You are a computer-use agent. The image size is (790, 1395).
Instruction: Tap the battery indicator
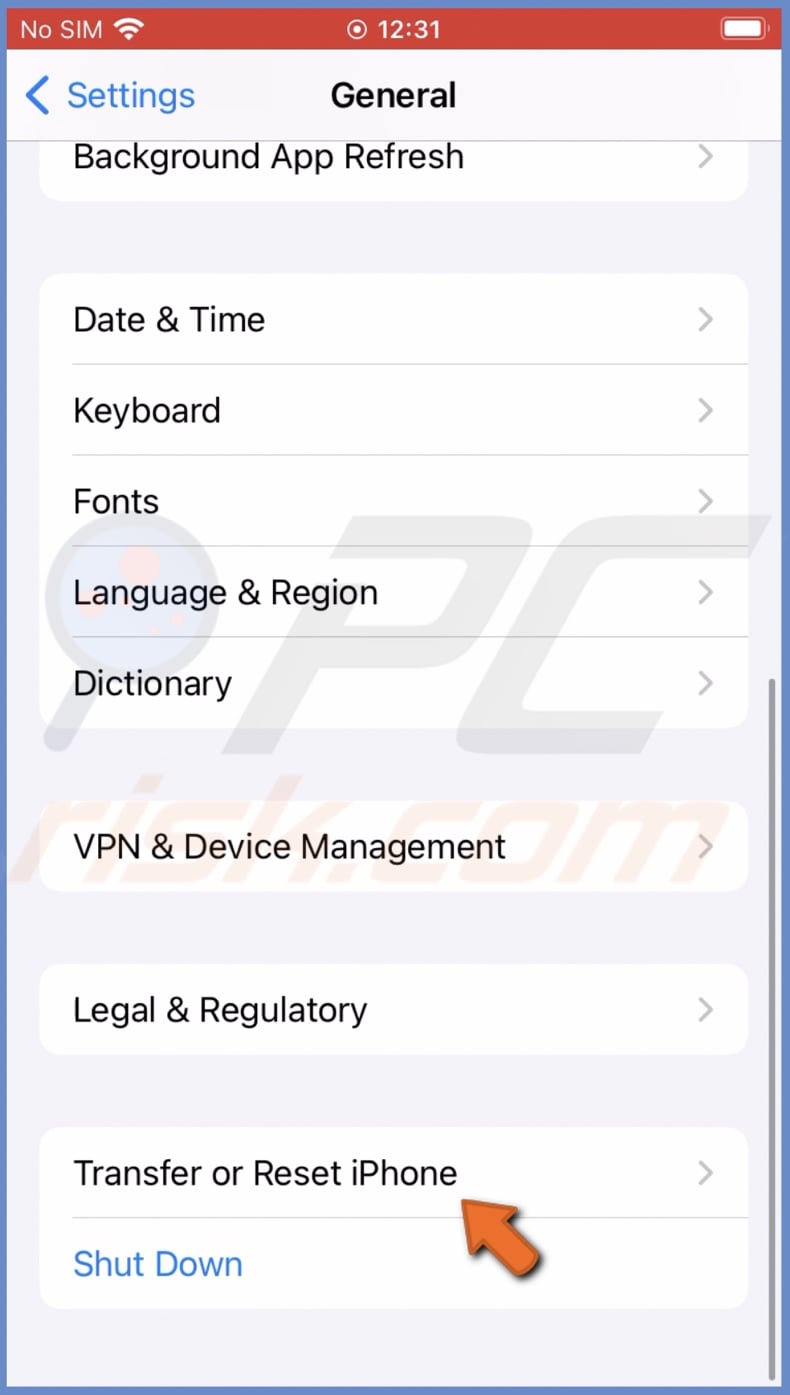tap(741, 29)
